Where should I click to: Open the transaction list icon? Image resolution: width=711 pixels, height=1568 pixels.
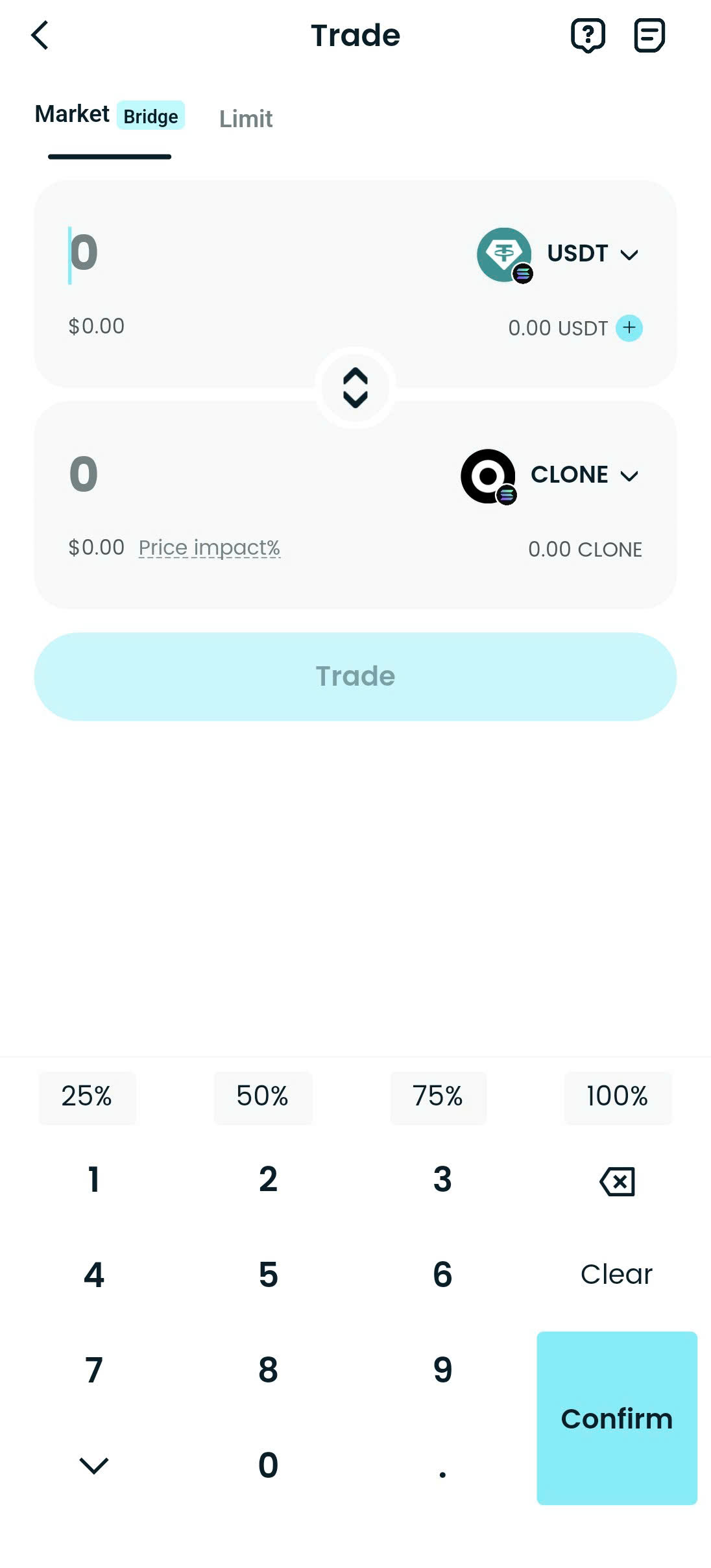coord(648,36)
